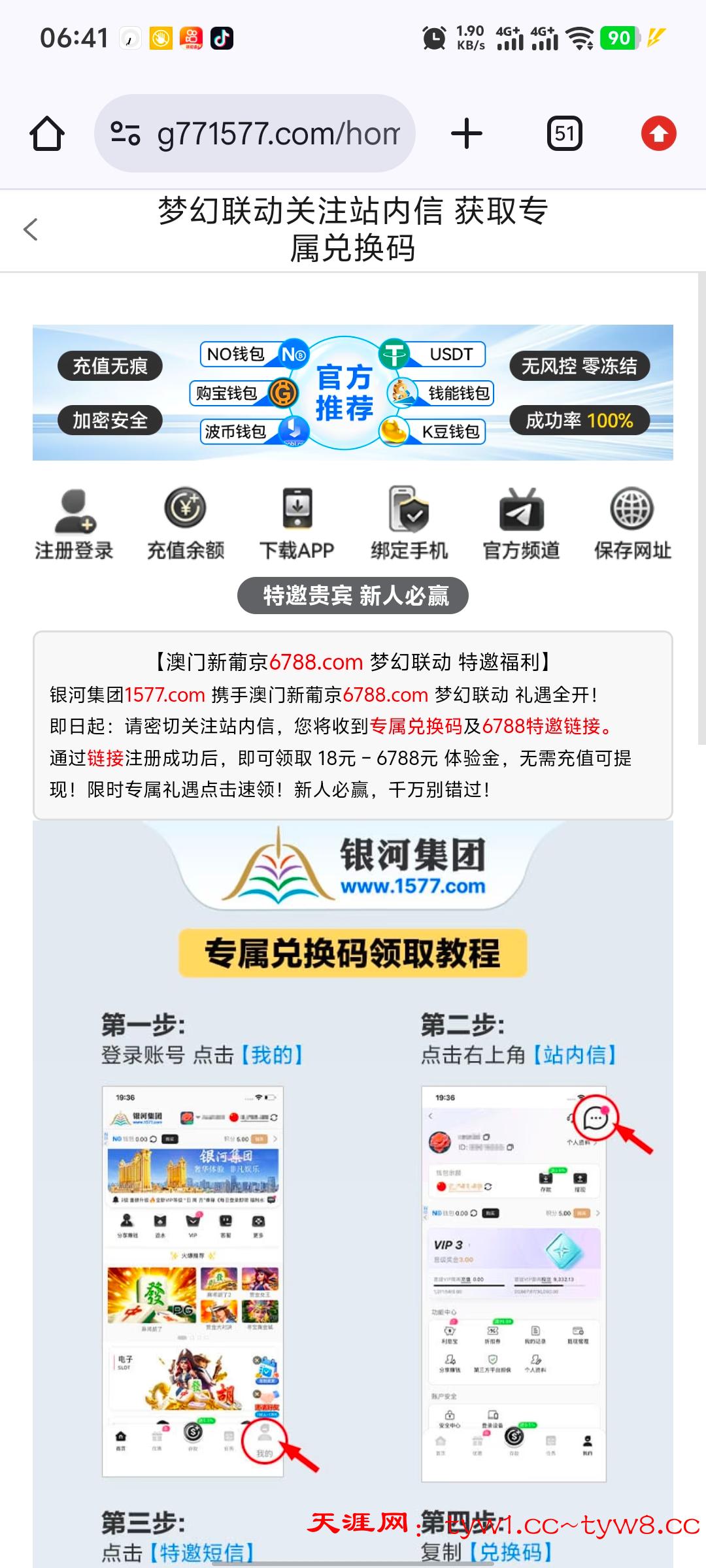Viewport: 706px width, 1568px height.
Task: Open a new browser tab
Action: 467,134
